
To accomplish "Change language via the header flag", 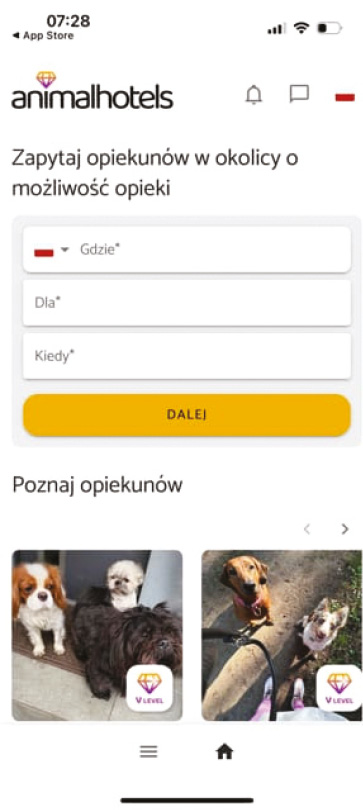I will click(344, 97).
